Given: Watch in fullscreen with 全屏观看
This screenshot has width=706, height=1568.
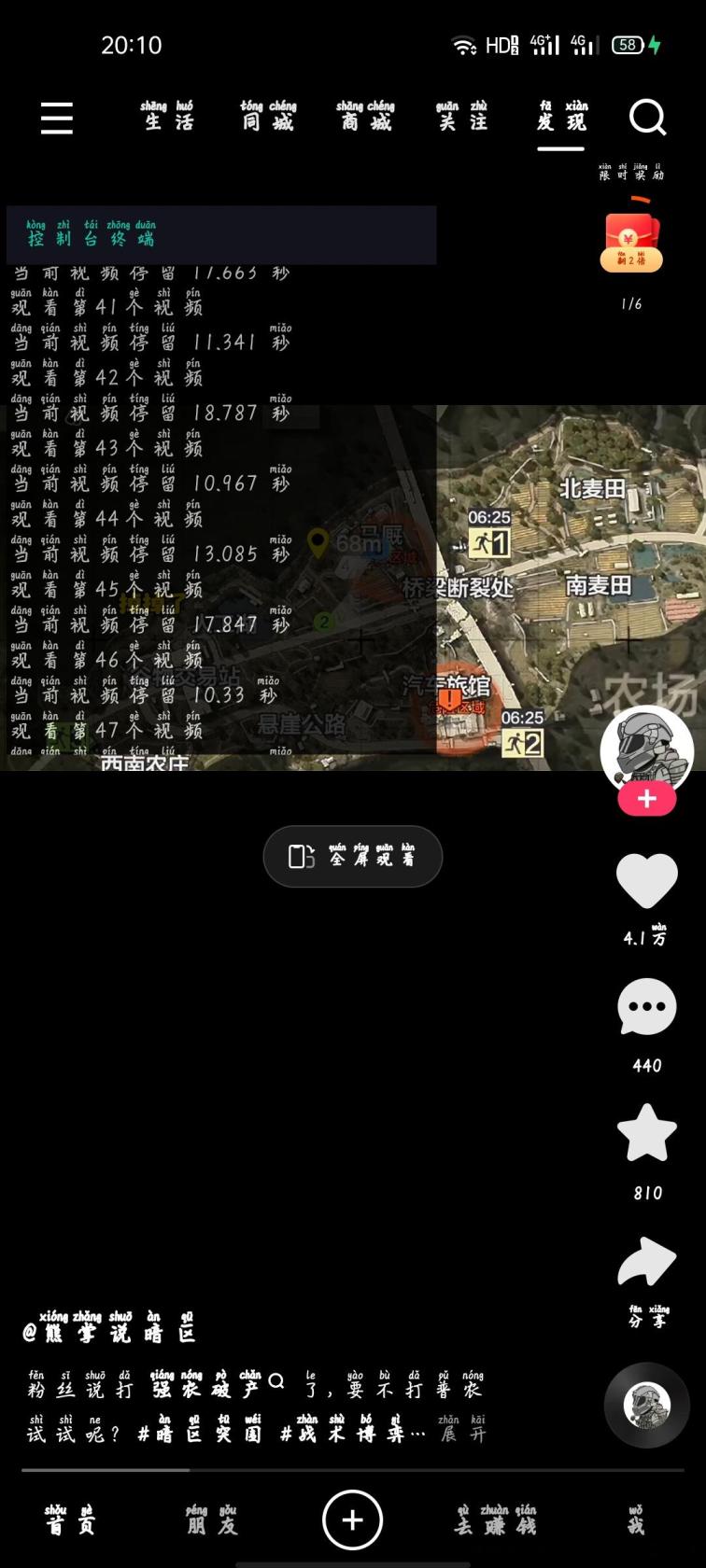Looking at the screenshot, I should coord(353,857).
